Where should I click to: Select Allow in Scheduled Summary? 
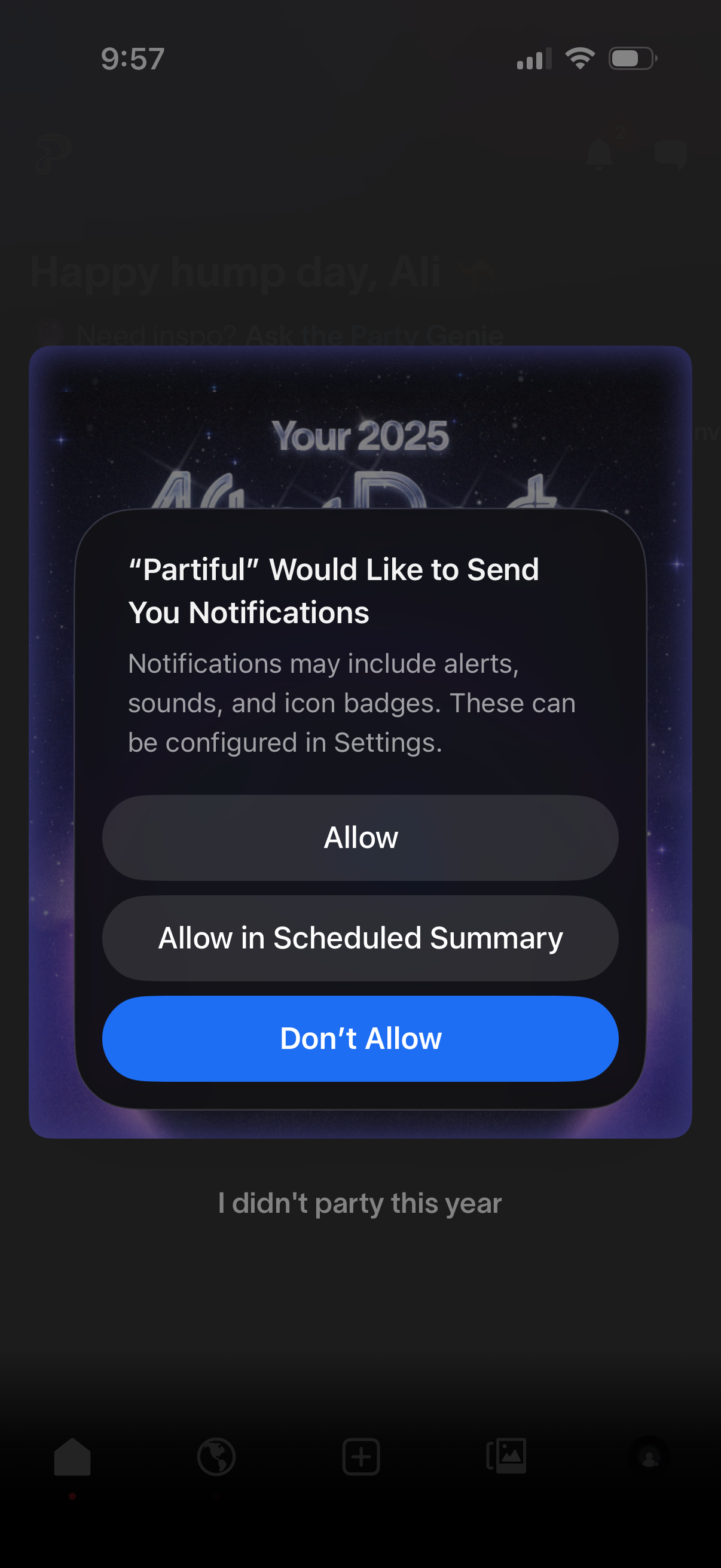[360, 938]
